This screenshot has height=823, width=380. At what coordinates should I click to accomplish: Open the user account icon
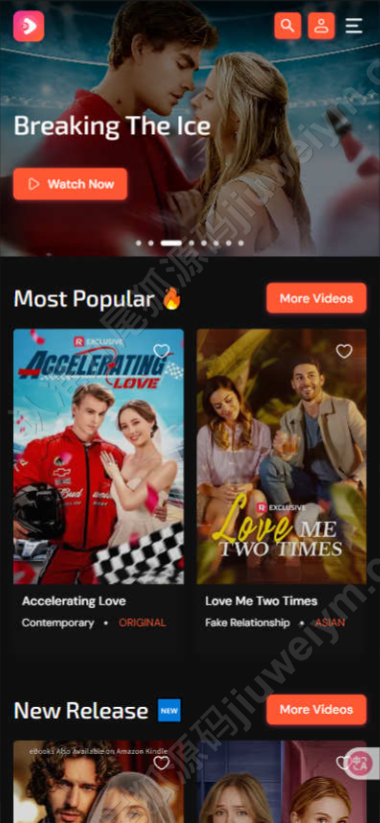pos(321,26)
